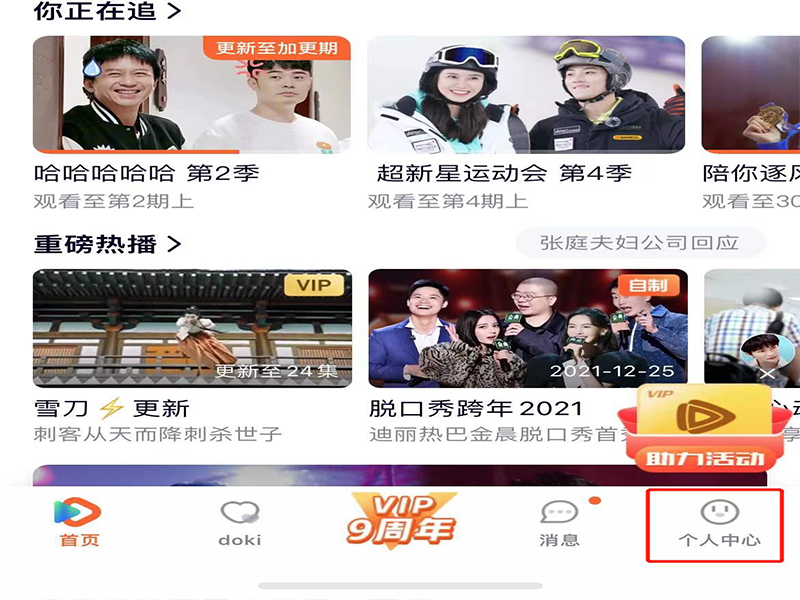Go to the 消息 tab
The width and height of the screenshot is (800, 600).
559,523
